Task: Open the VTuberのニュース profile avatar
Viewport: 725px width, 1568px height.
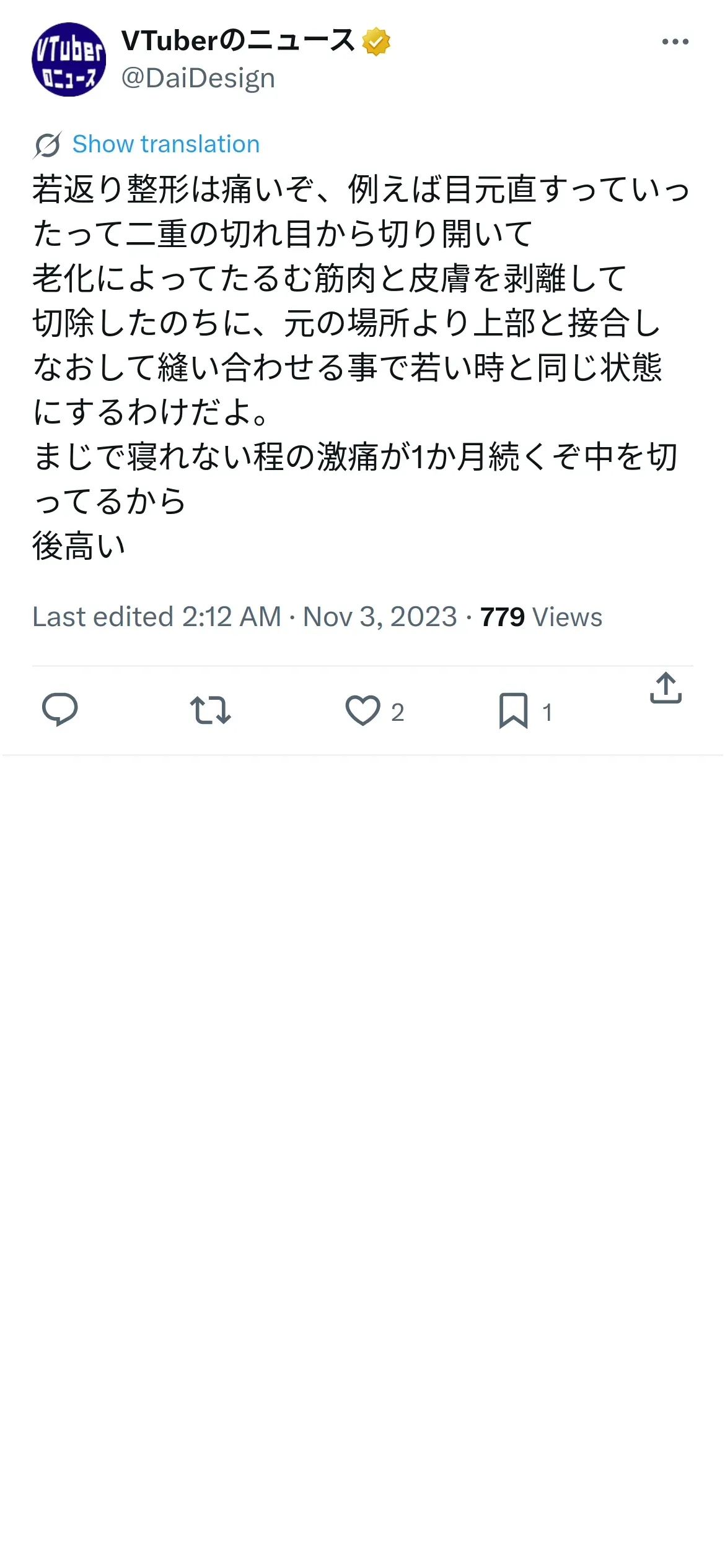Action: click(x=69, y=59)
